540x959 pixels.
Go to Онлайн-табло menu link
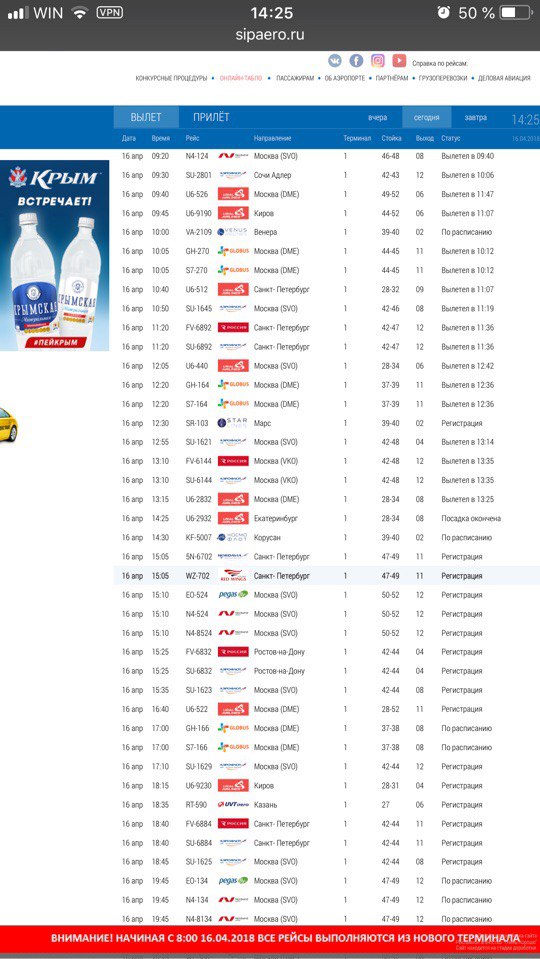(241, 78)
